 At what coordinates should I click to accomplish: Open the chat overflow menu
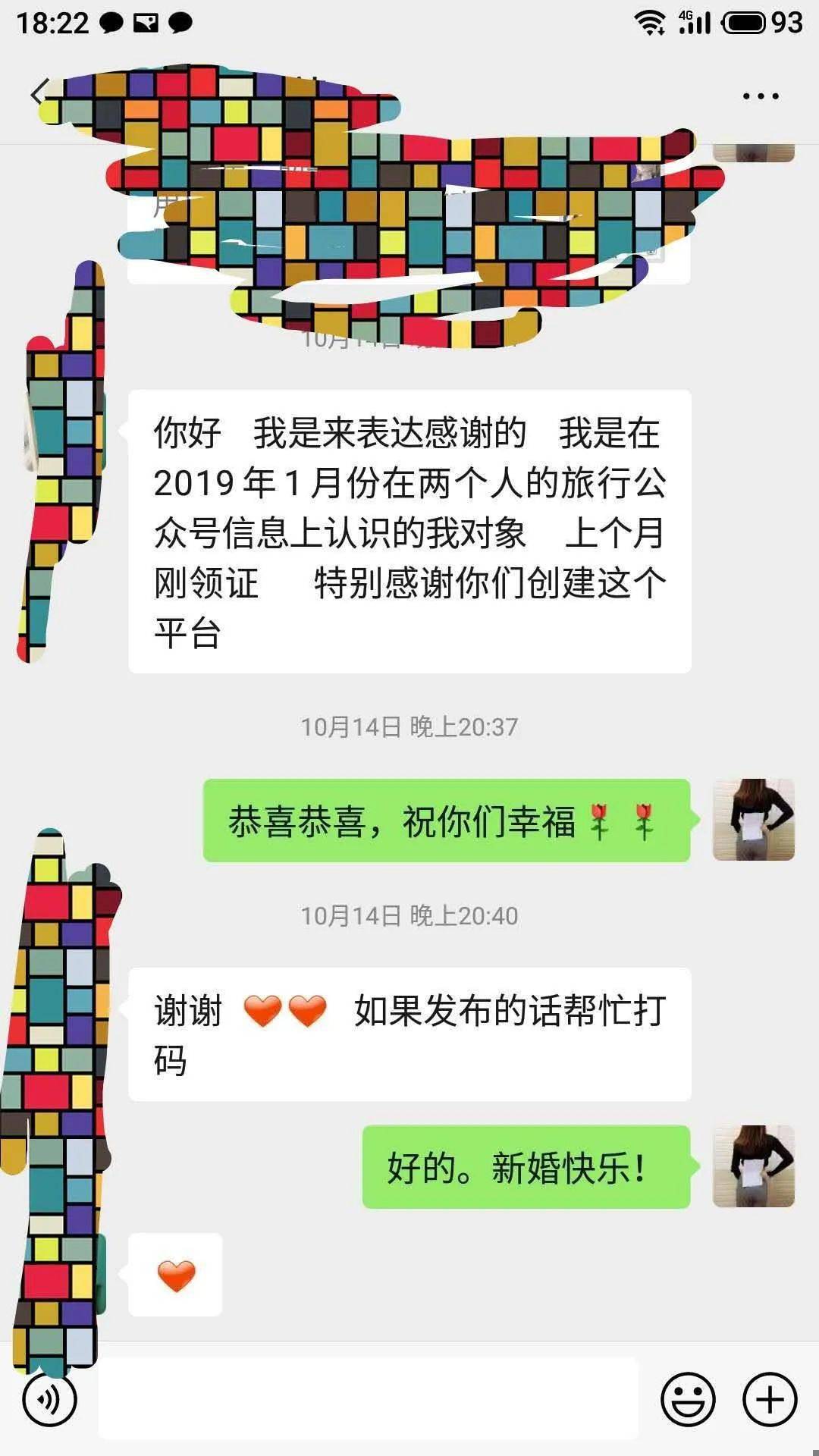[760, 96]
